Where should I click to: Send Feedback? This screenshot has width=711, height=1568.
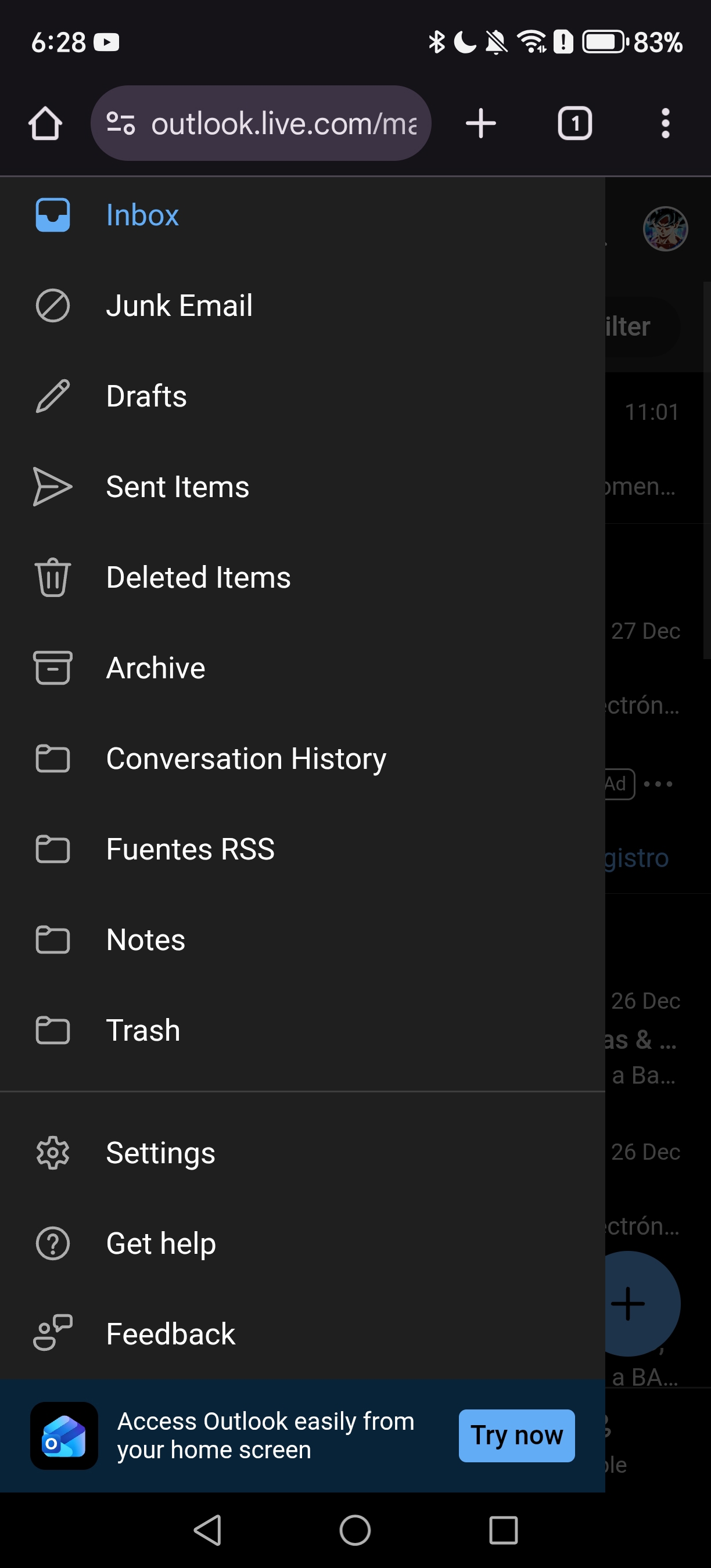[x=170, y=1335]
